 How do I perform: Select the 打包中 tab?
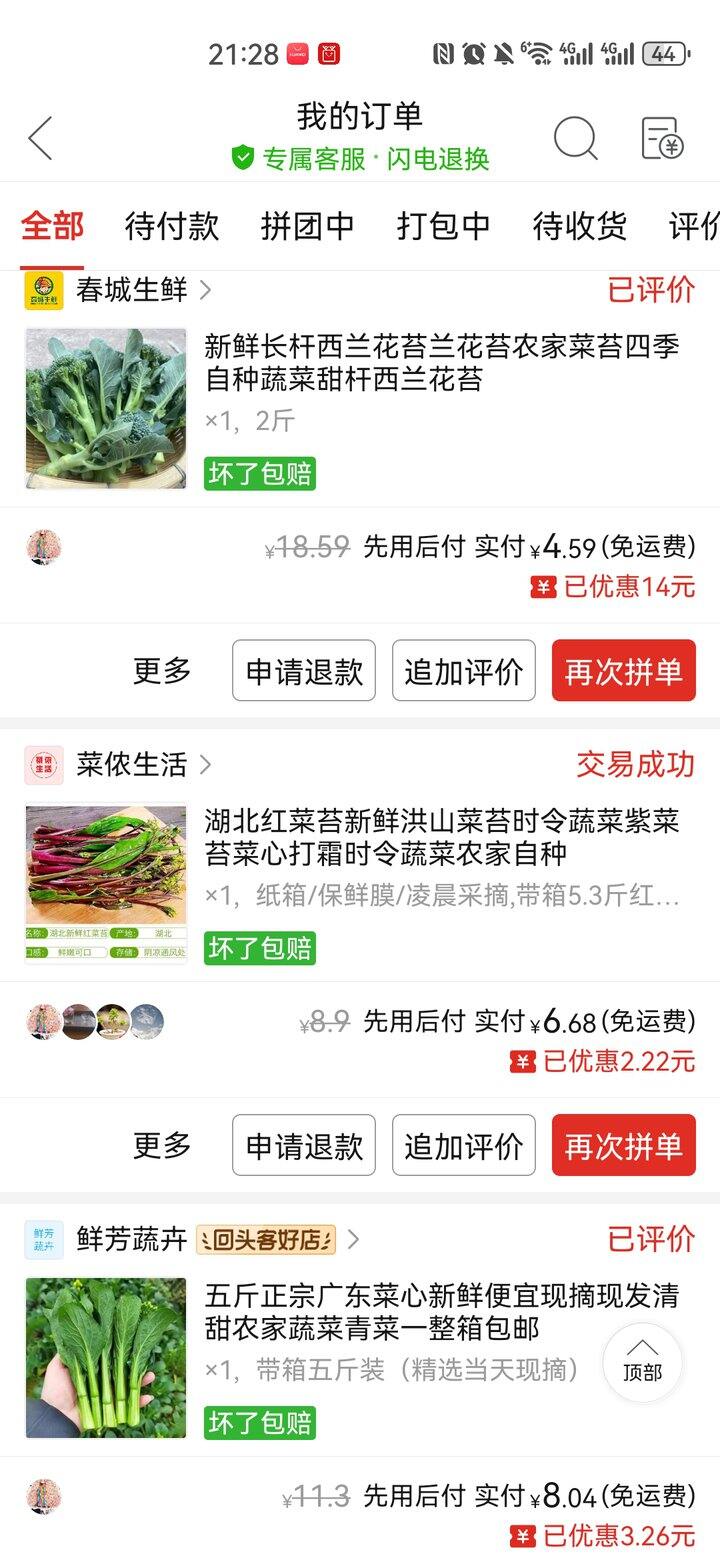pos(443,226)
